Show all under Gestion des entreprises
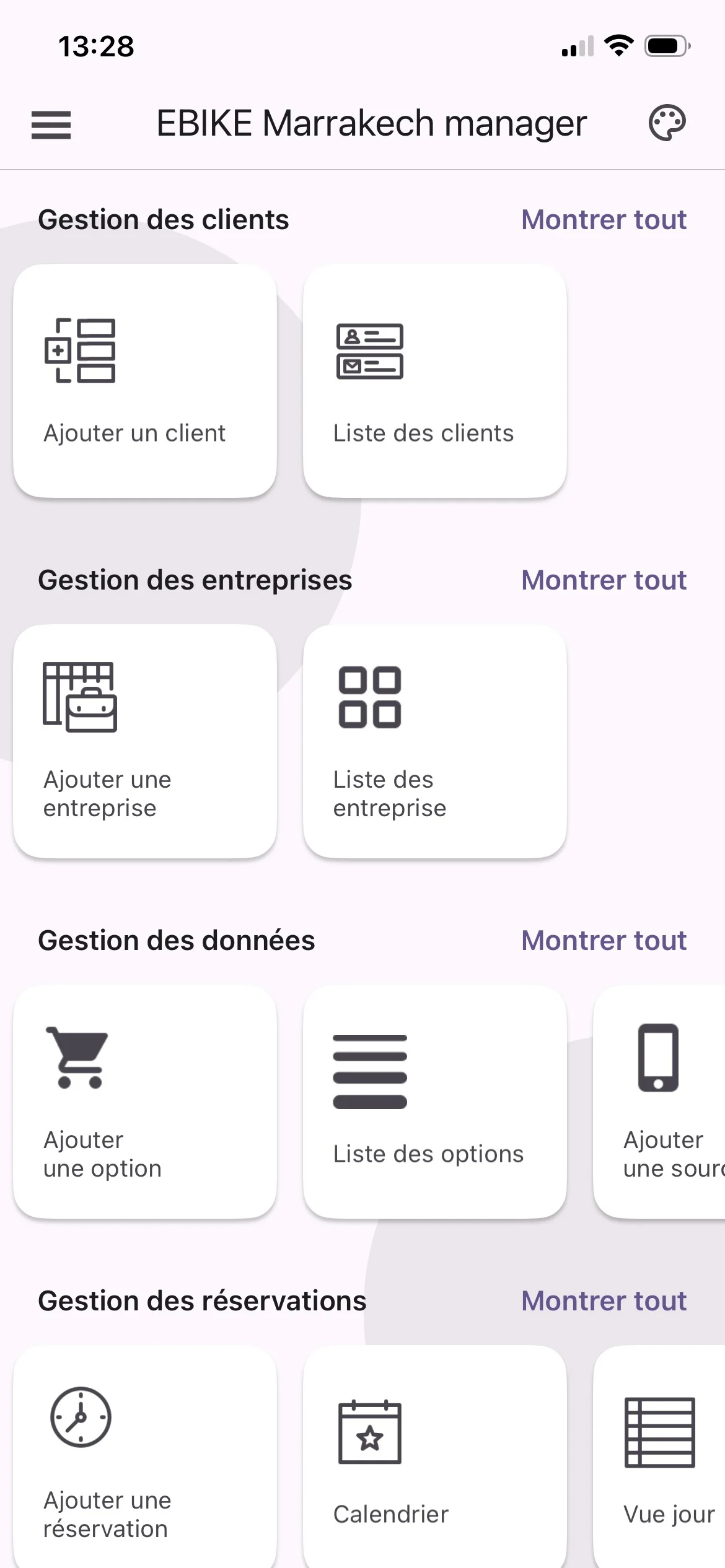The height and width of the screenshot is (1568, 725). pos(604,580)
